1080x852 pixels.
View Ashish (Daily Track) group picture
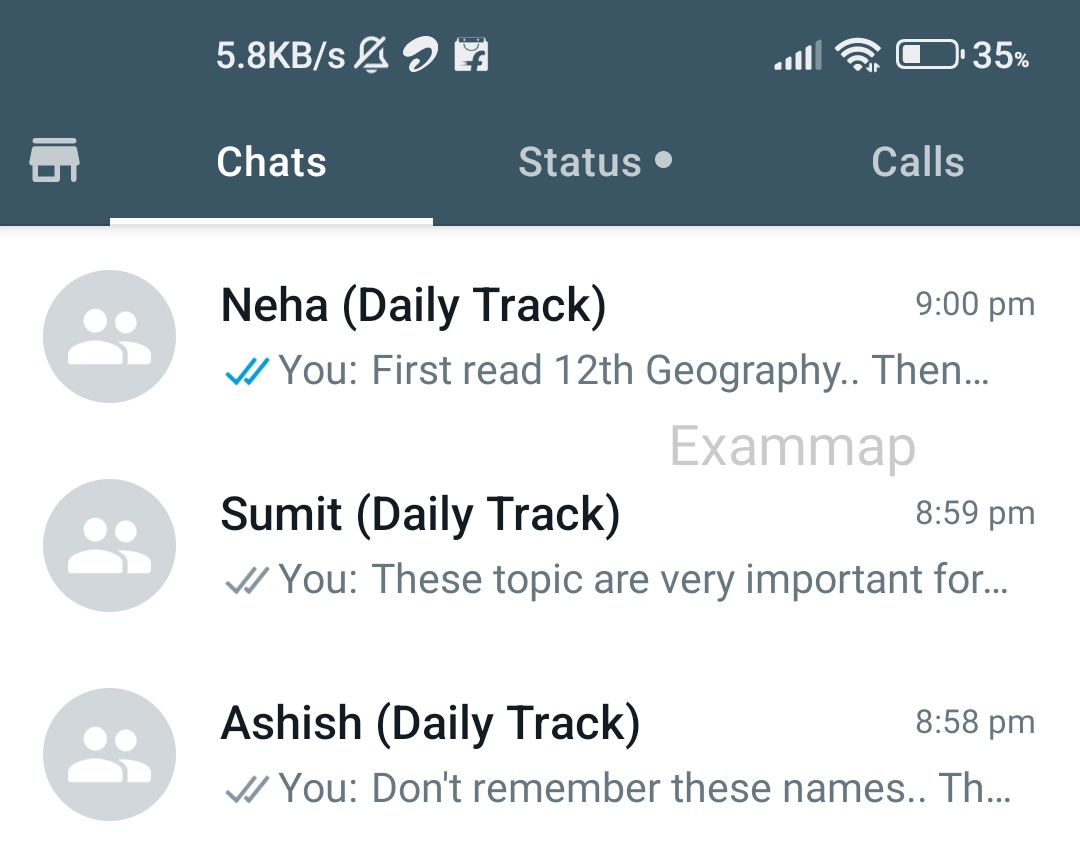click(x=109, y=755)
